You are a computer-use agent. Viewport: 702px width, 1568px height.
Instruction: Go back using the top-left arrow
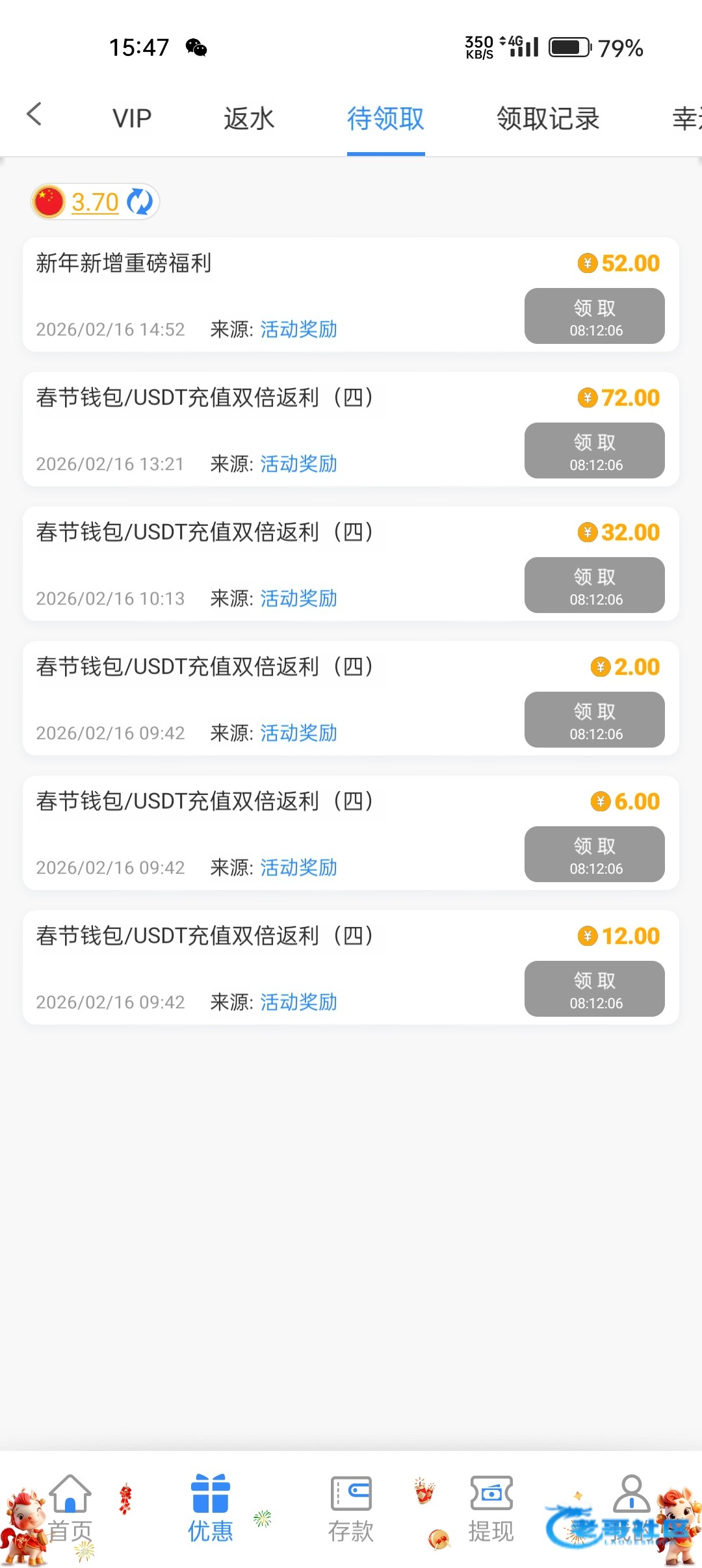click(x=34, y=115)
